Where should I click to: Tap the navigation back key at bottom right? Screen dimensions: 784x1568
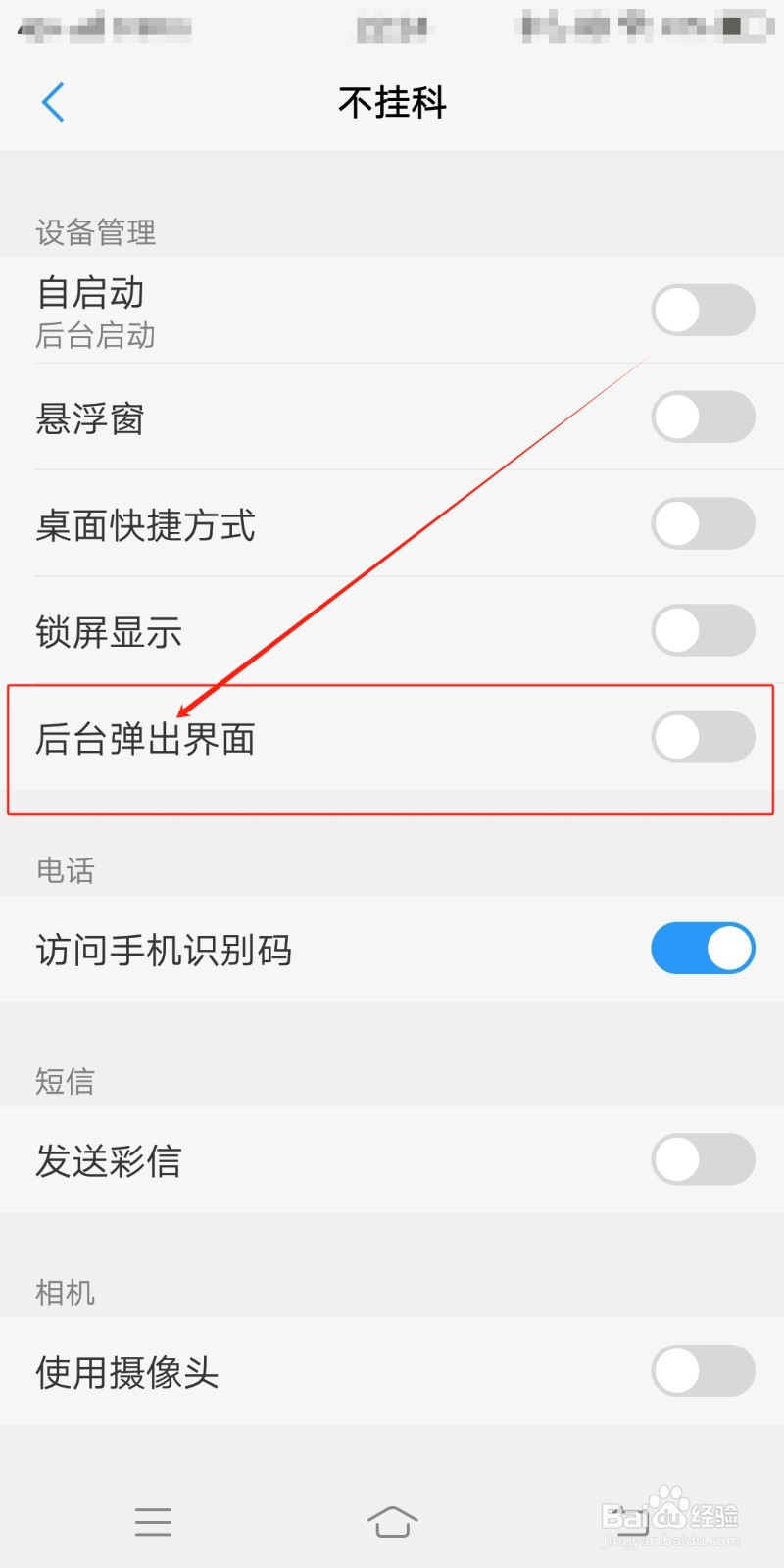click(x=632, y=1521)
